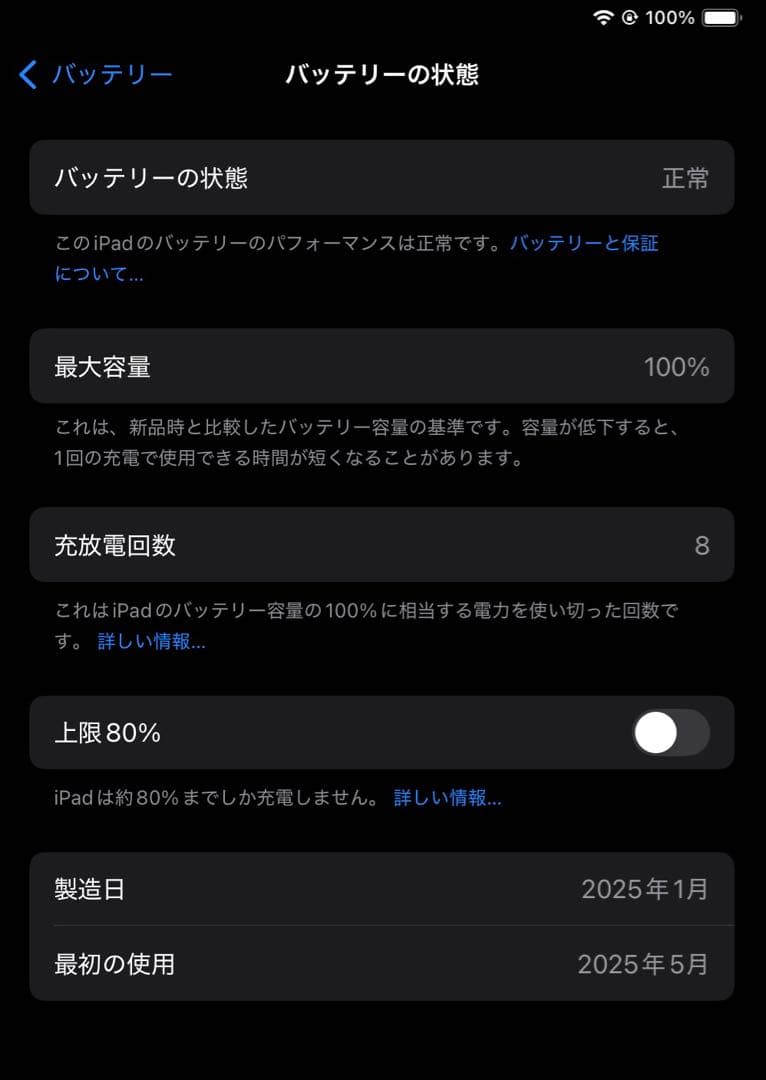Select the 充放電回数 row showing 8
This screenshot has width=766, height=1080.
coord(383,545)
